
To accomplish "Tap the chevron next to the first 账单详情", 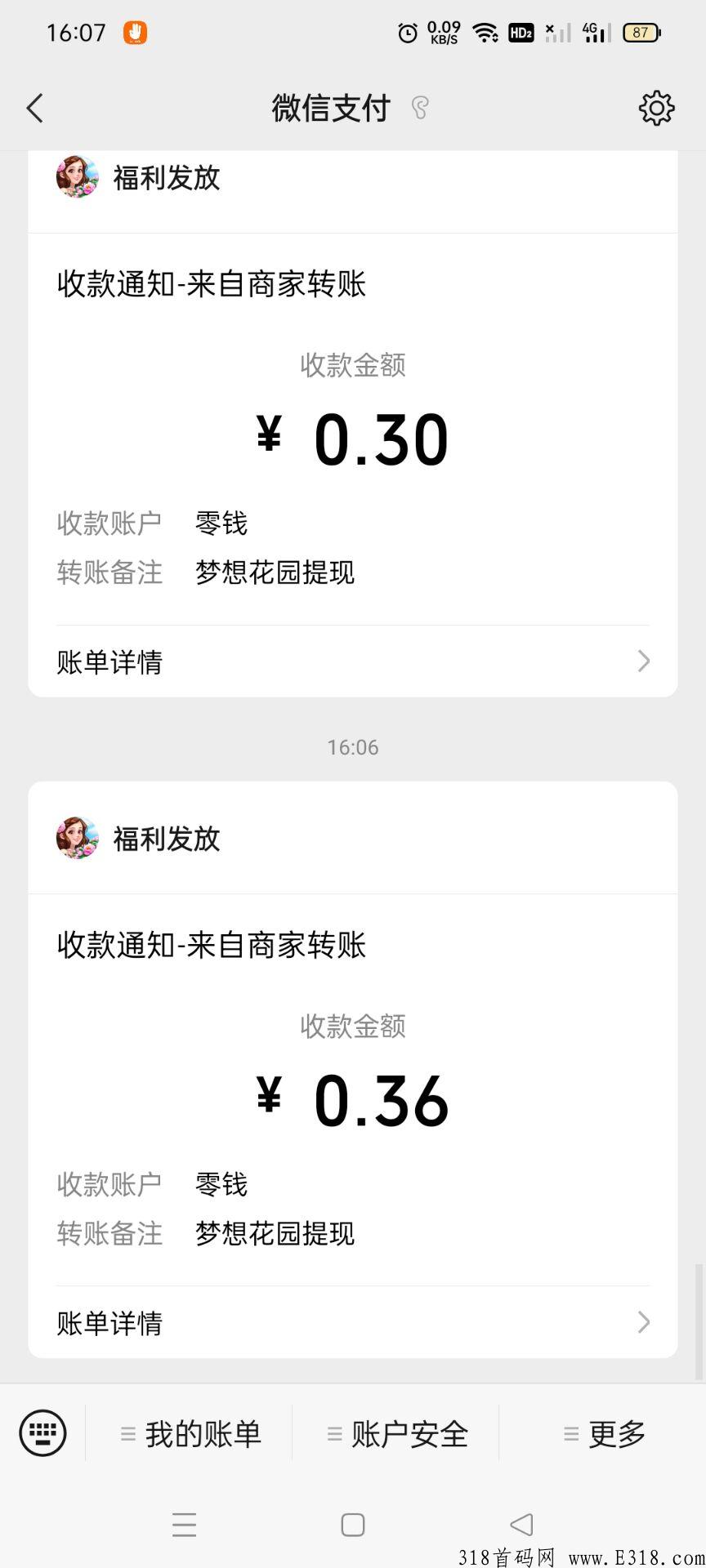I will pos(644,661).
